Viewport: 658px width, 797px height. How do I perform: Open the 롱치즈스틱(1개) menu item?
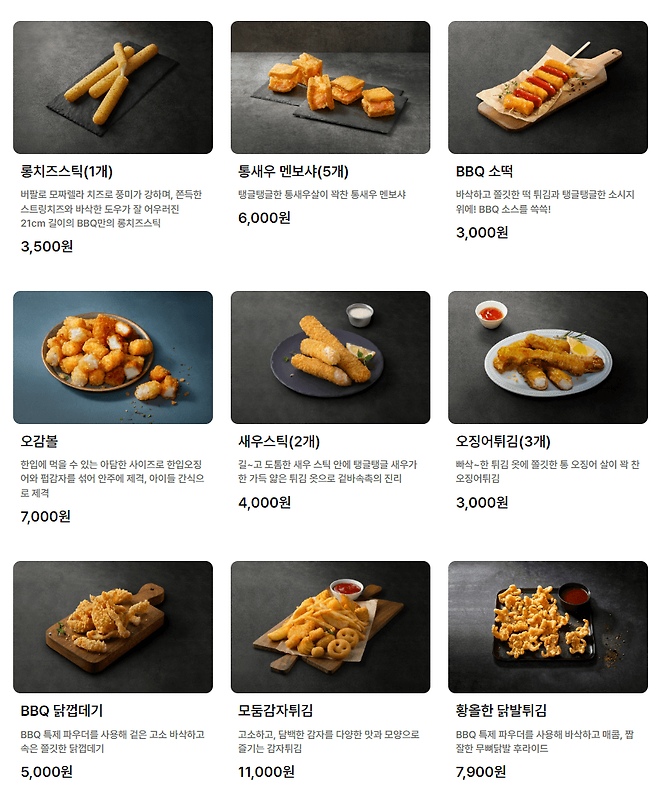pyautogui.click(x=112, y=88)
